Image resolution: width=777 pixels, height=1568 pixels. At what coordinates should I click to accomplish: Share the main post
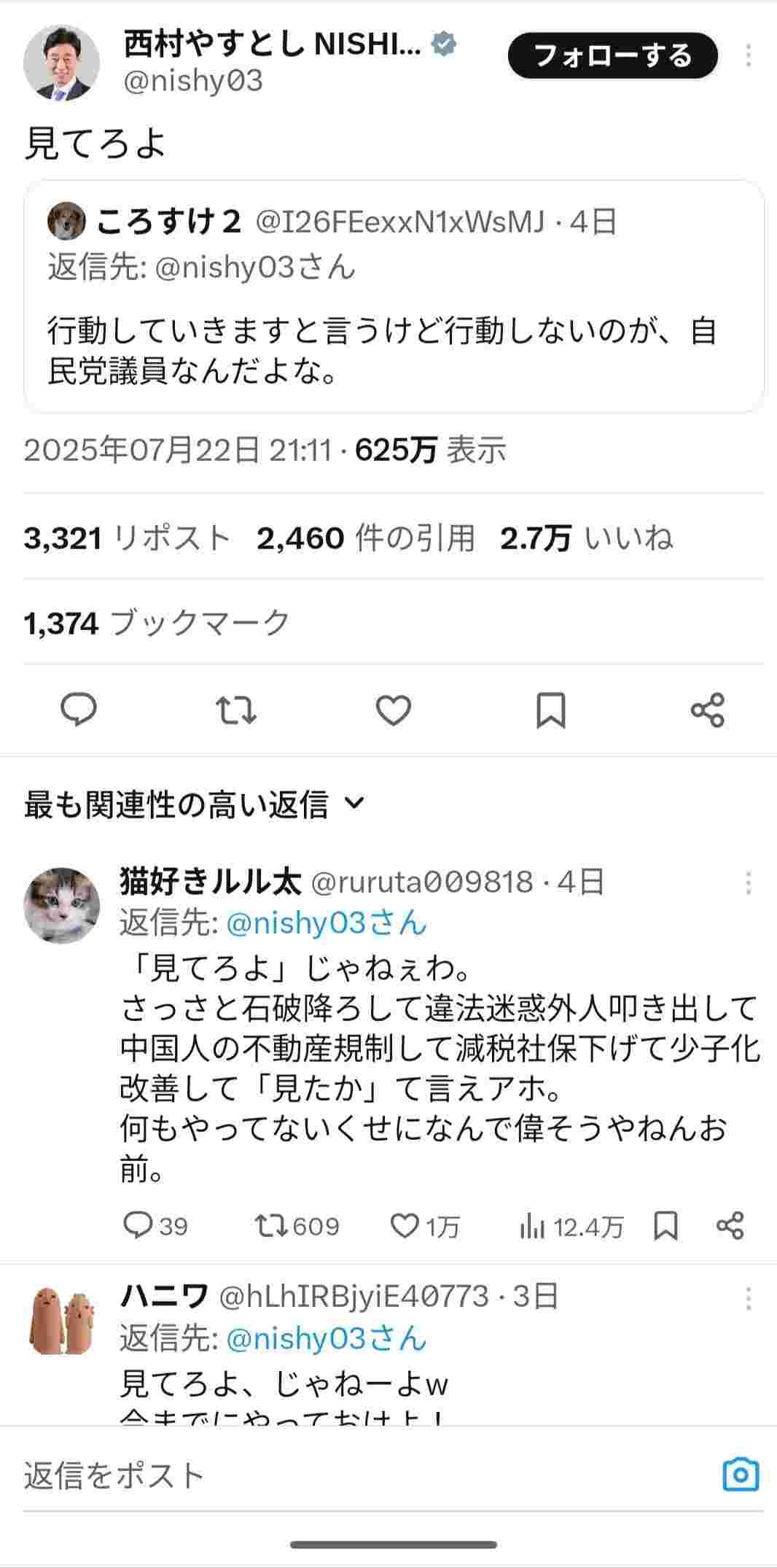(x=708, y=710)
